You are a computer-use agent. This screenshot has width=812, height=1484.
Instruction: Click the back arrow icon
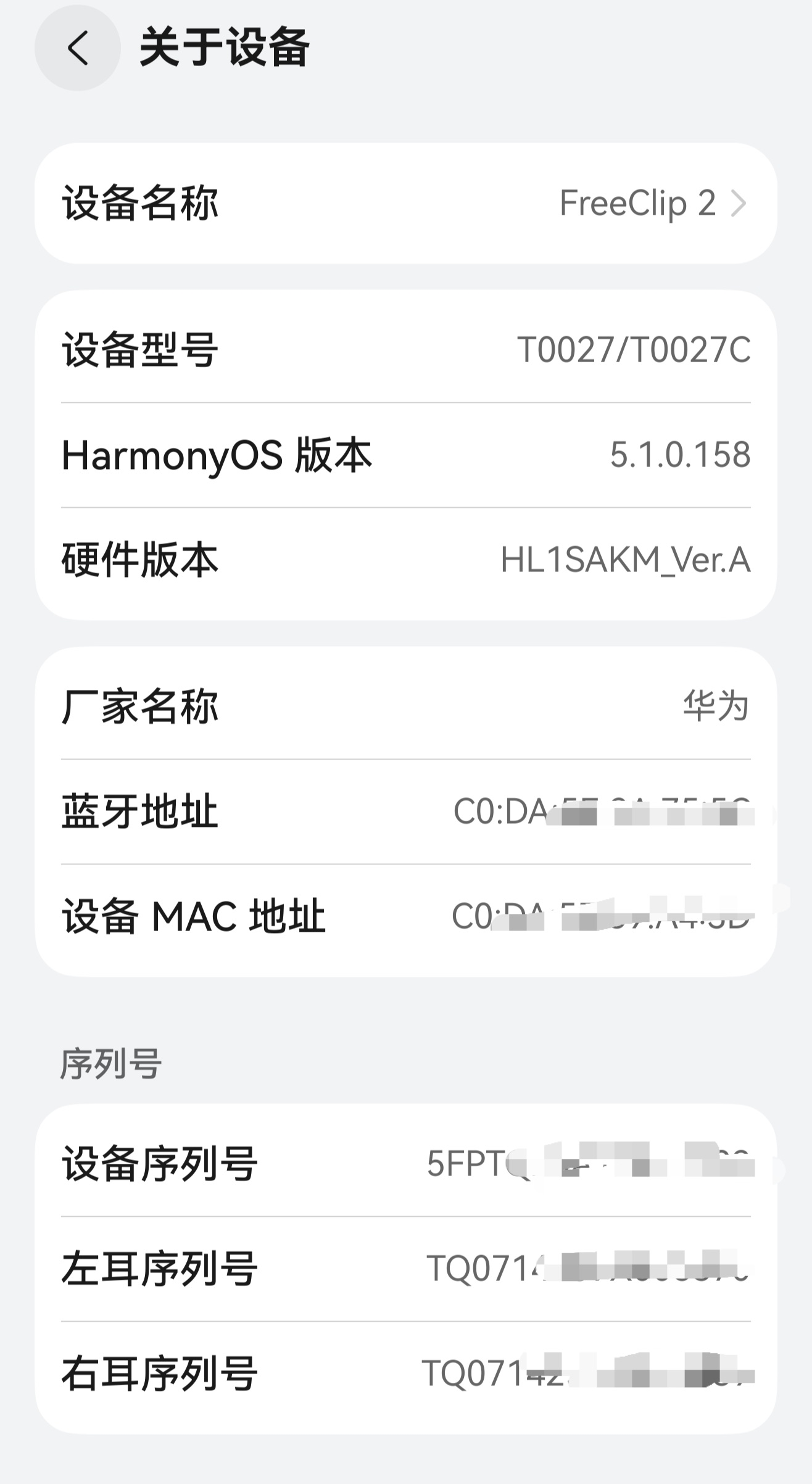click(77, 49)
